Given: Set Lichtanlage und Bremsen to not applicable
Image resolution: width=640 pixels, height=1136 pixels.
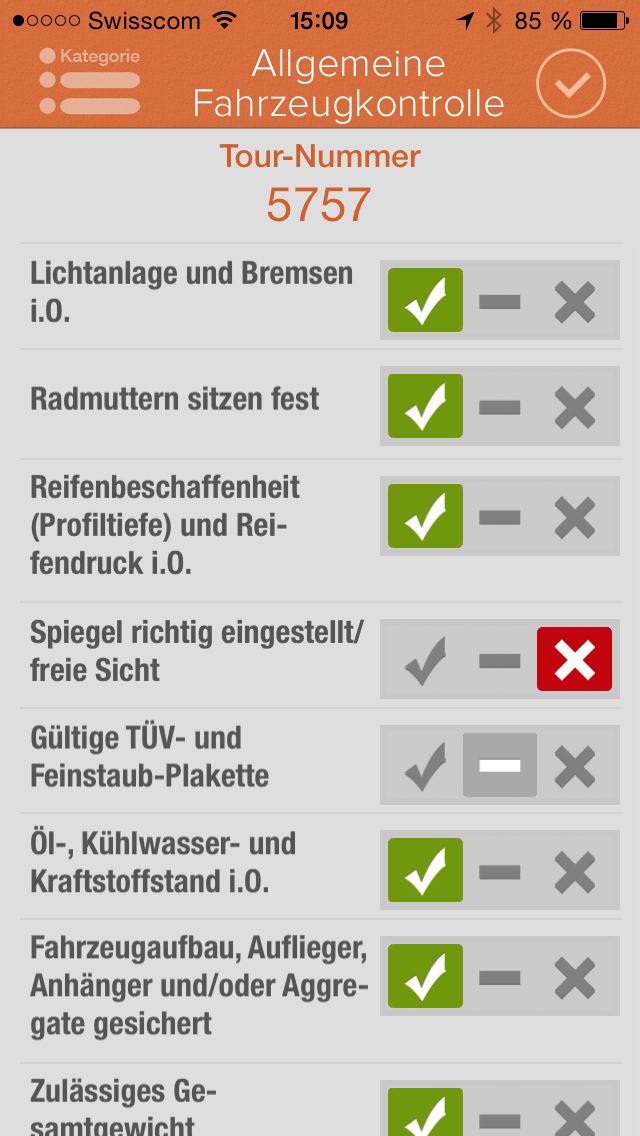Looking at the screenshot, I should pos(500,301).
